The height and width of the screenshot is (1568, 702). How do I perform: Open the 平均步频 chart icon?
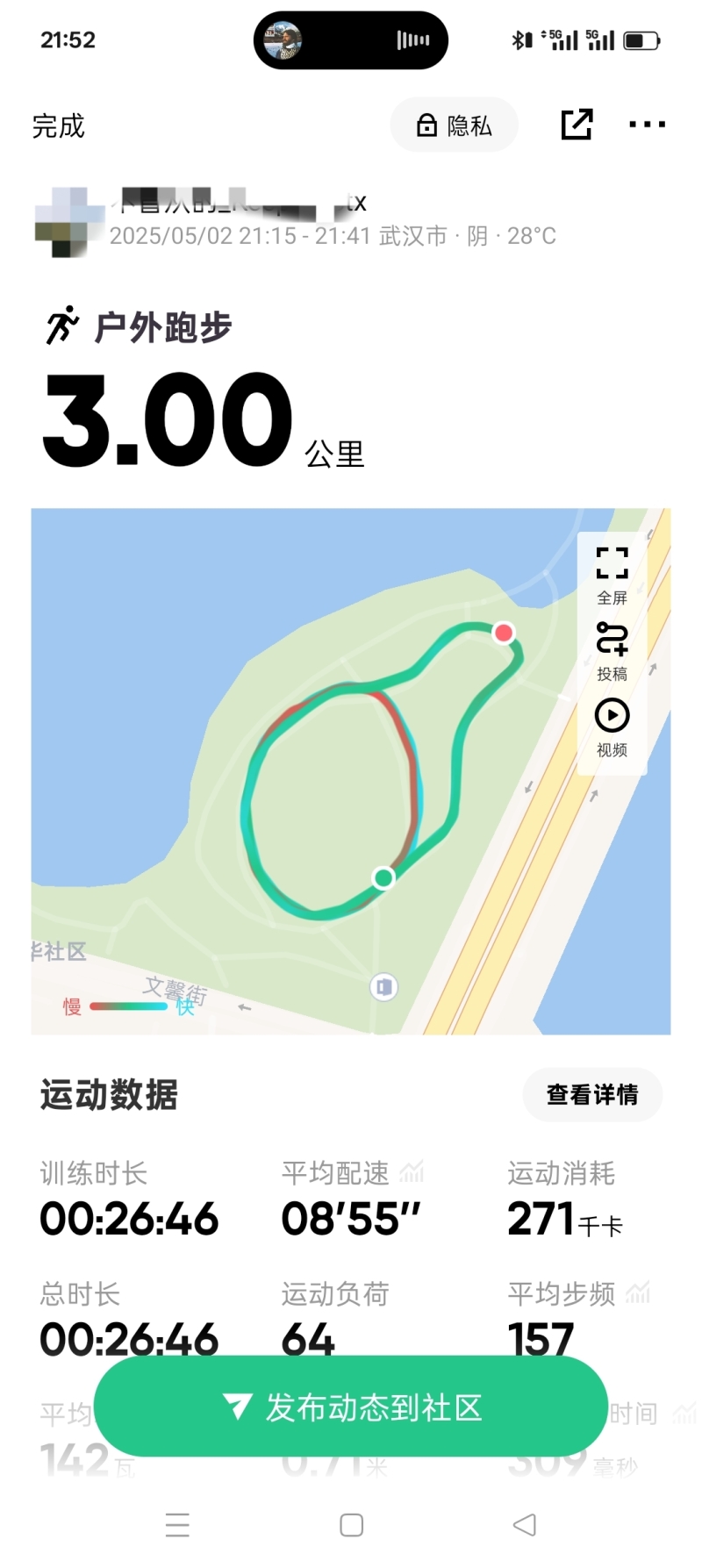click(638, 1292)
